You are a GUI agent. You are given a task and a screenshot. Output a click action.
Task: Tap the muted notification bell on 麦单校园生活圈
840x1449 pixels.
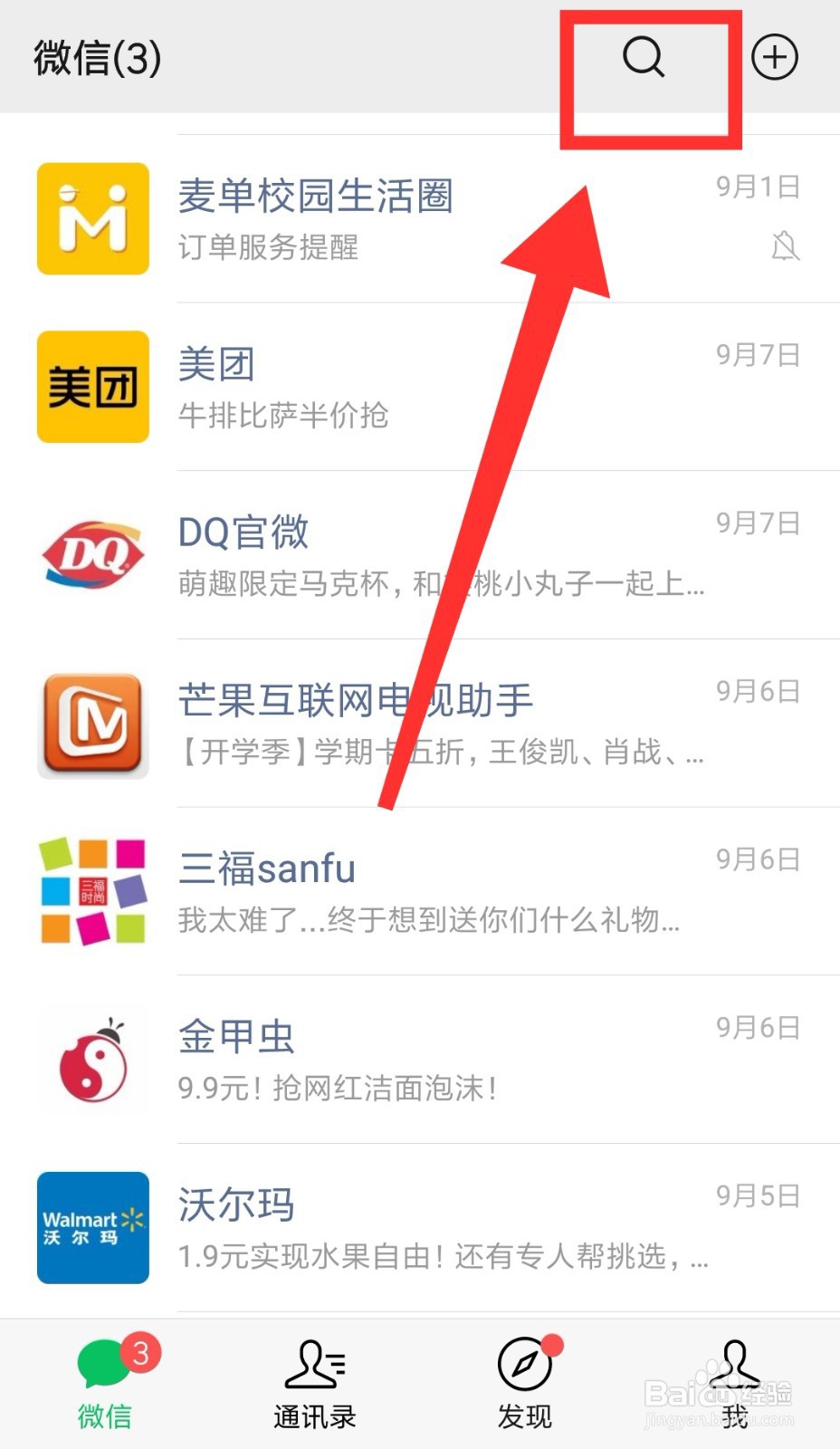click(x=787, y=245)
